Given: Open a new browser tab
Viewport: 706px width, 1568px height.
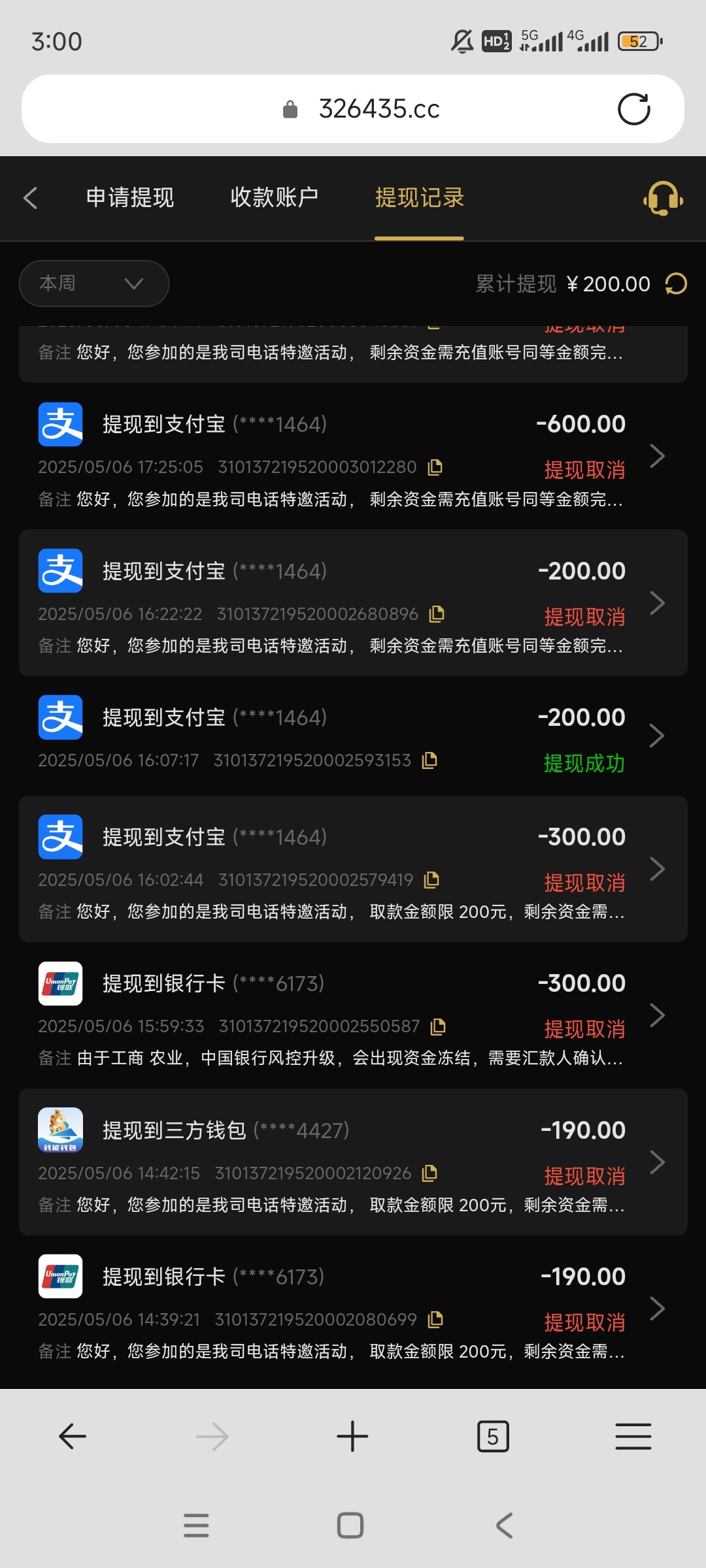Looking at the screenshot, I should [352, 1437].
